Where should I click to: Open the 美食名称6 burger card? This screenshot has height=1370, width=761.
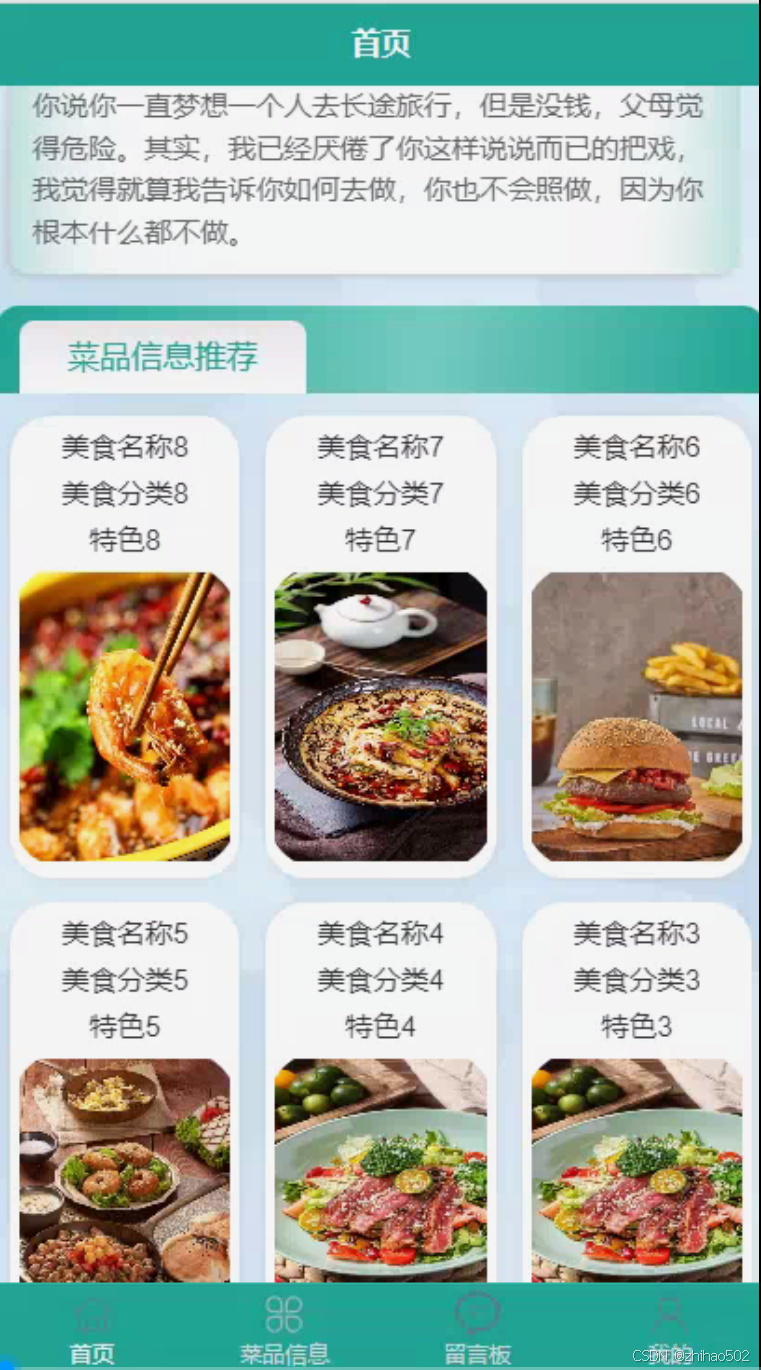[636, 646]
